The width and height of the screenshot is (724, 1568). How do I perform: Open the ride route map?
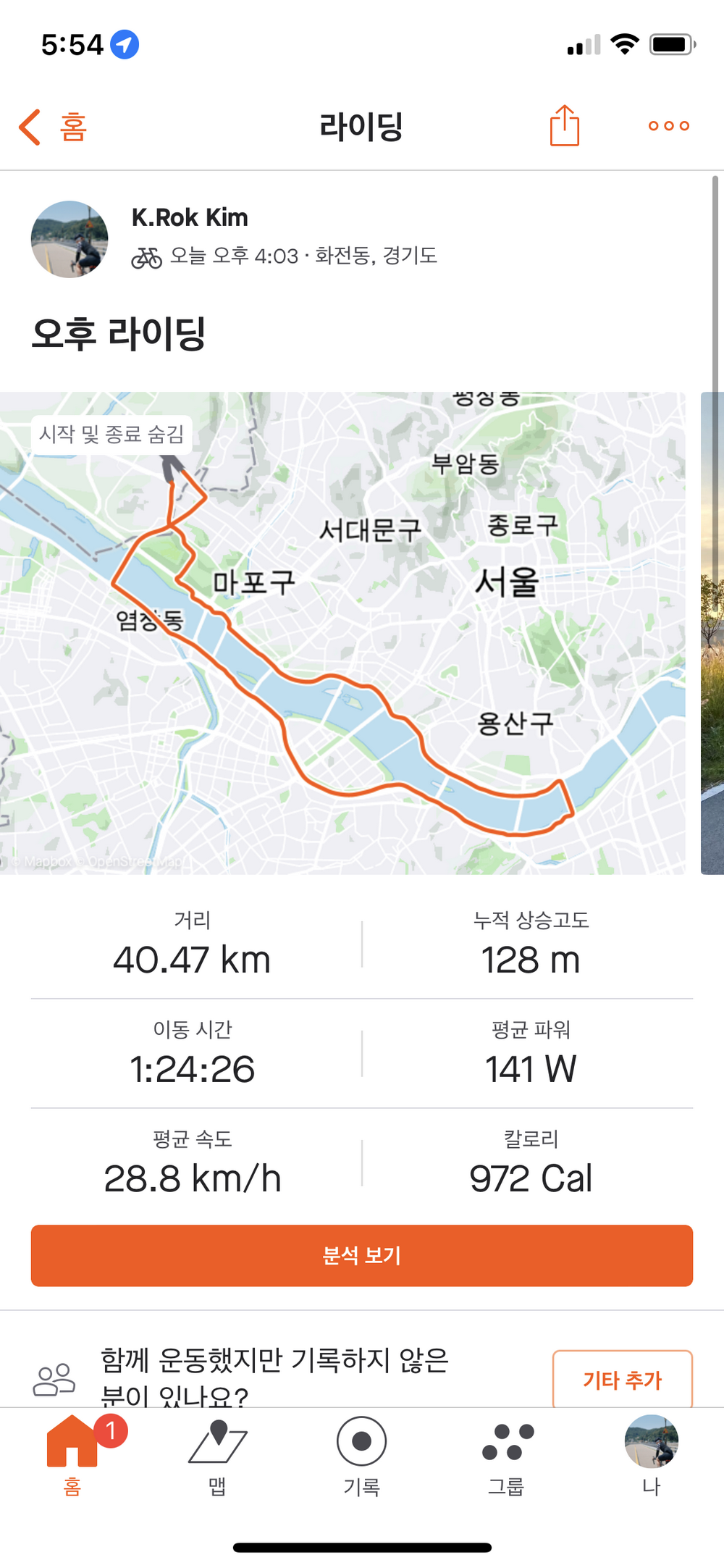tap(343, 633)
